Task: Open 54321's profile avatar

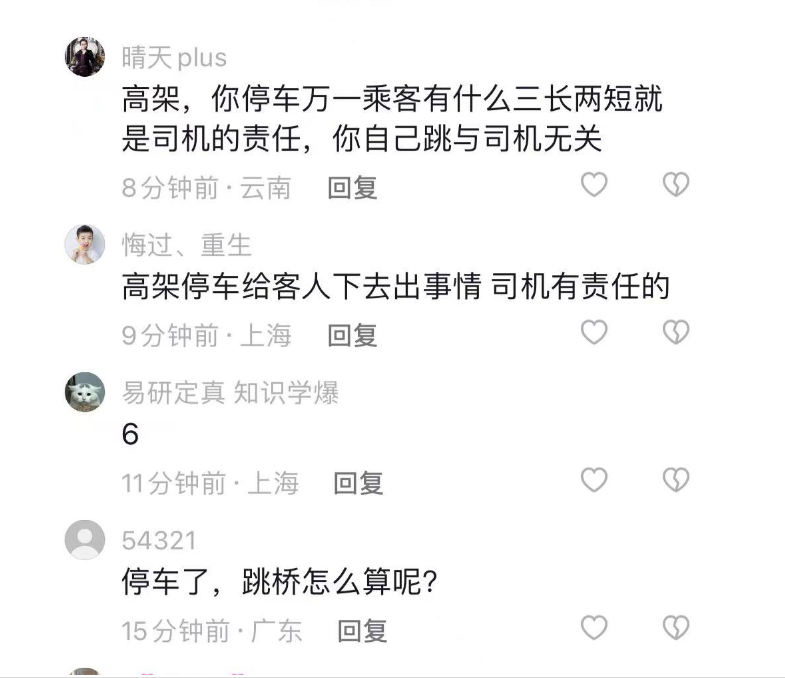Action: pos(85,540)
